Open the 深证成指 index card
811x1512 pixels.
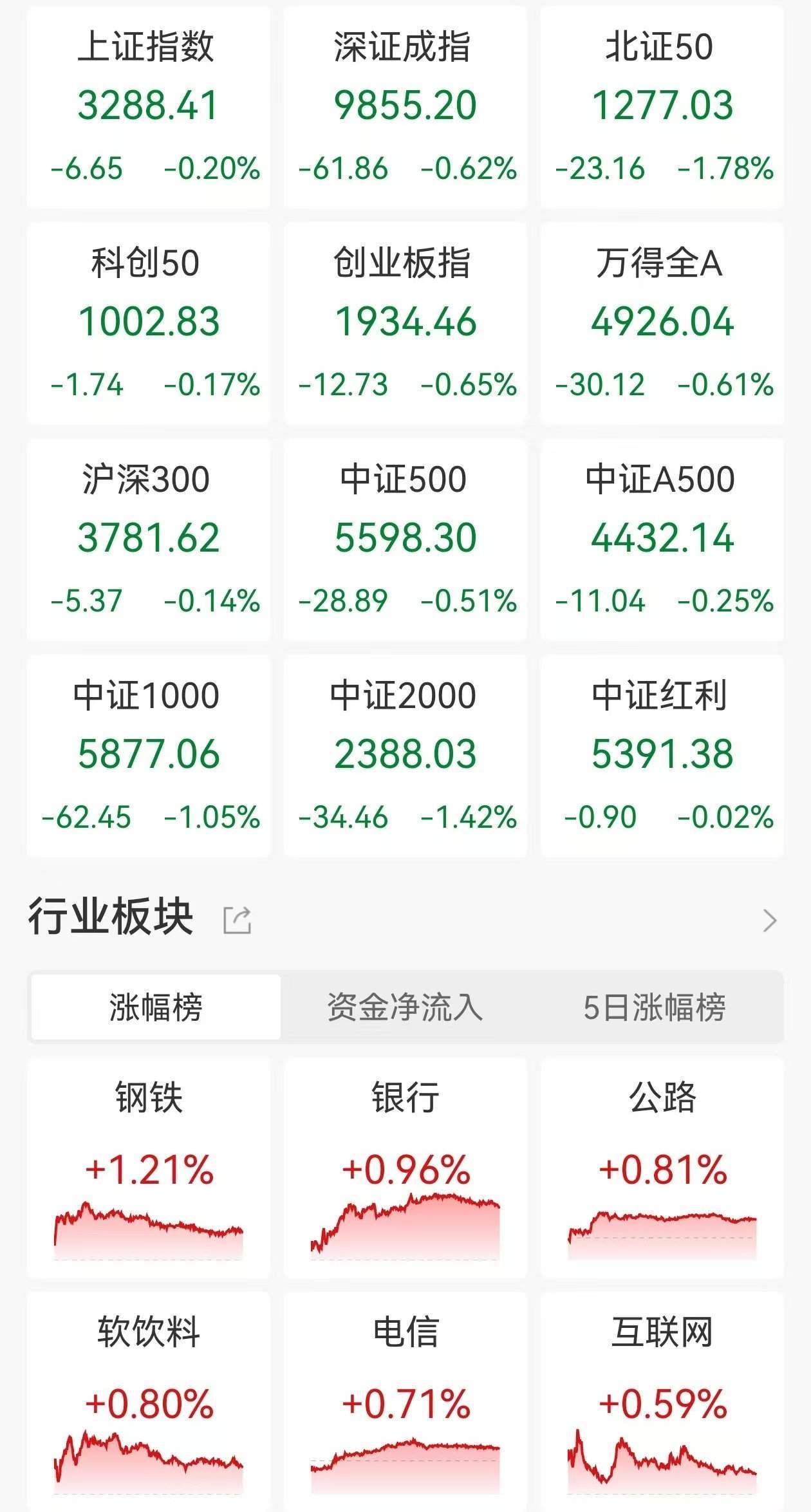coord(405,107)
